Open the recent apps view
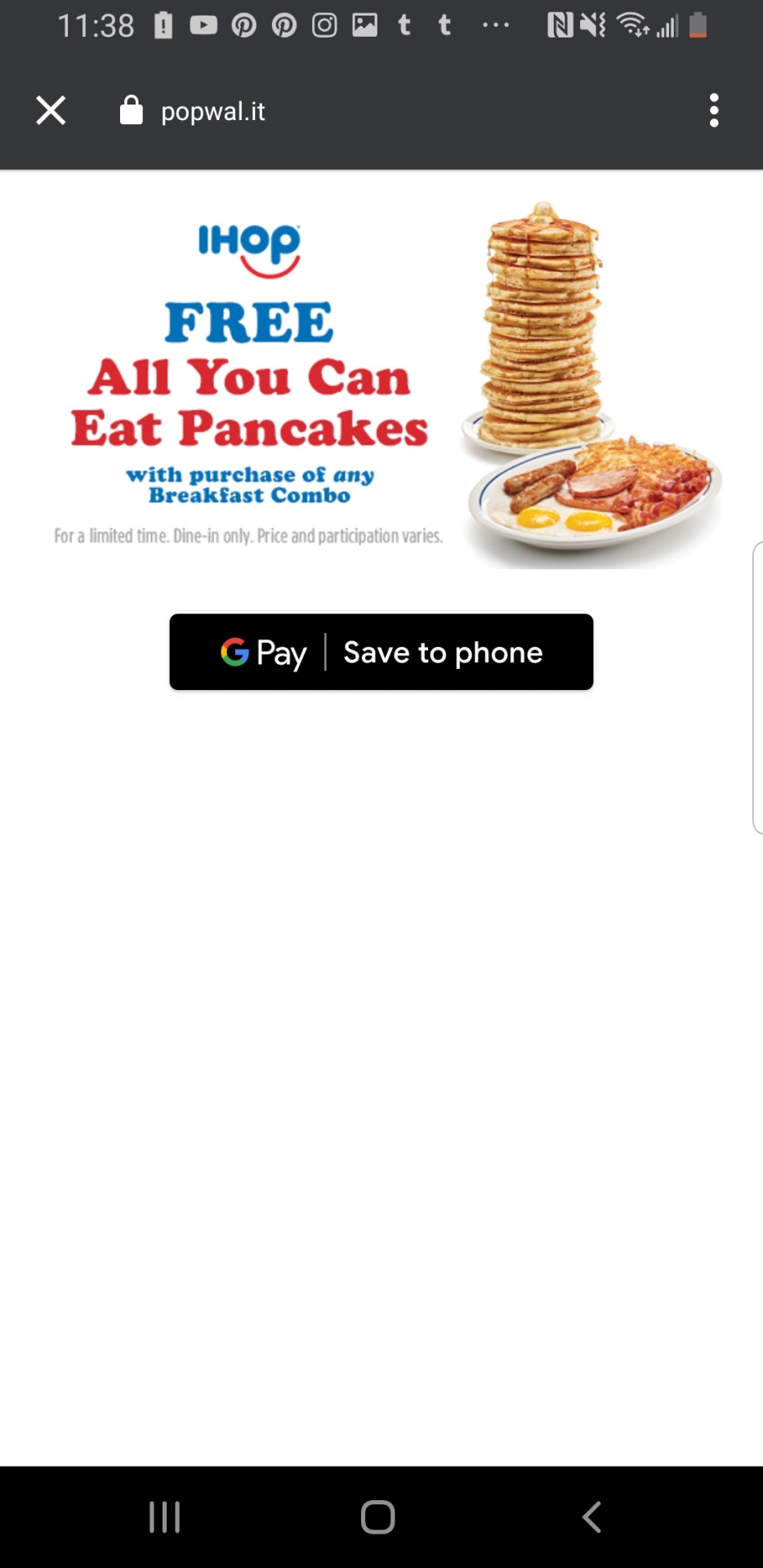 [164, 1517]
